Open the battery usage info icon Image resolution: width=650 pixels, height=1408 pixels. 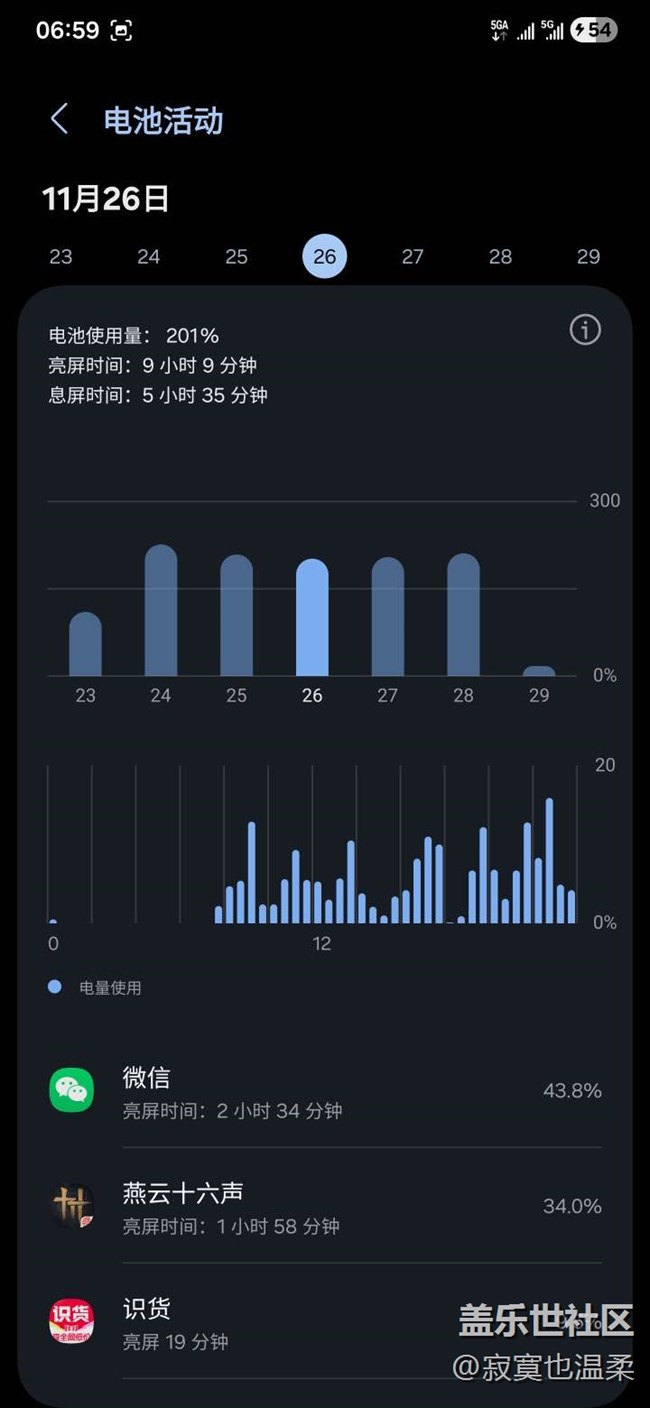585,330
